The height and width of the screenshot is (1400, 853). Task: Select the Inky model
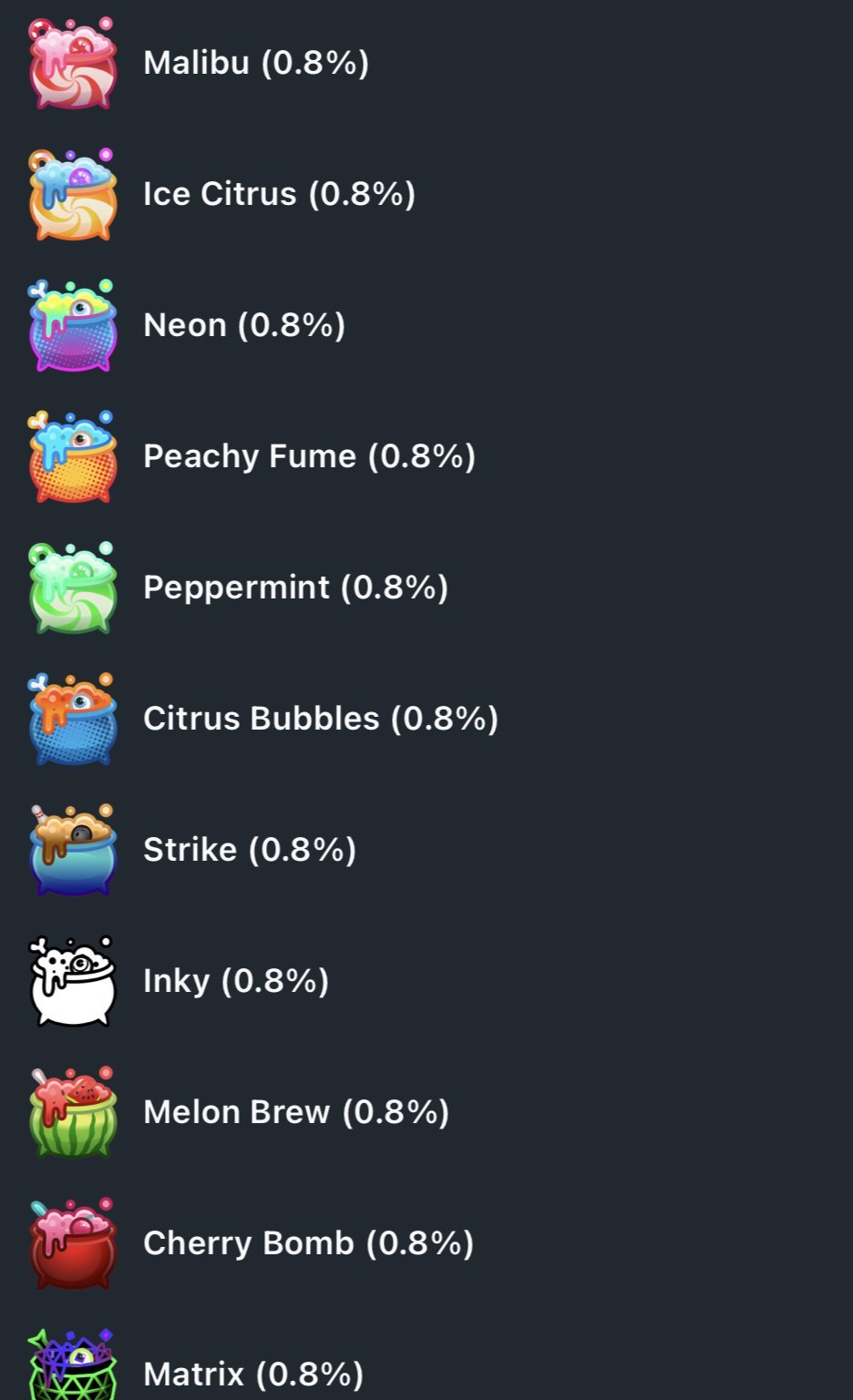coord(235,981)
